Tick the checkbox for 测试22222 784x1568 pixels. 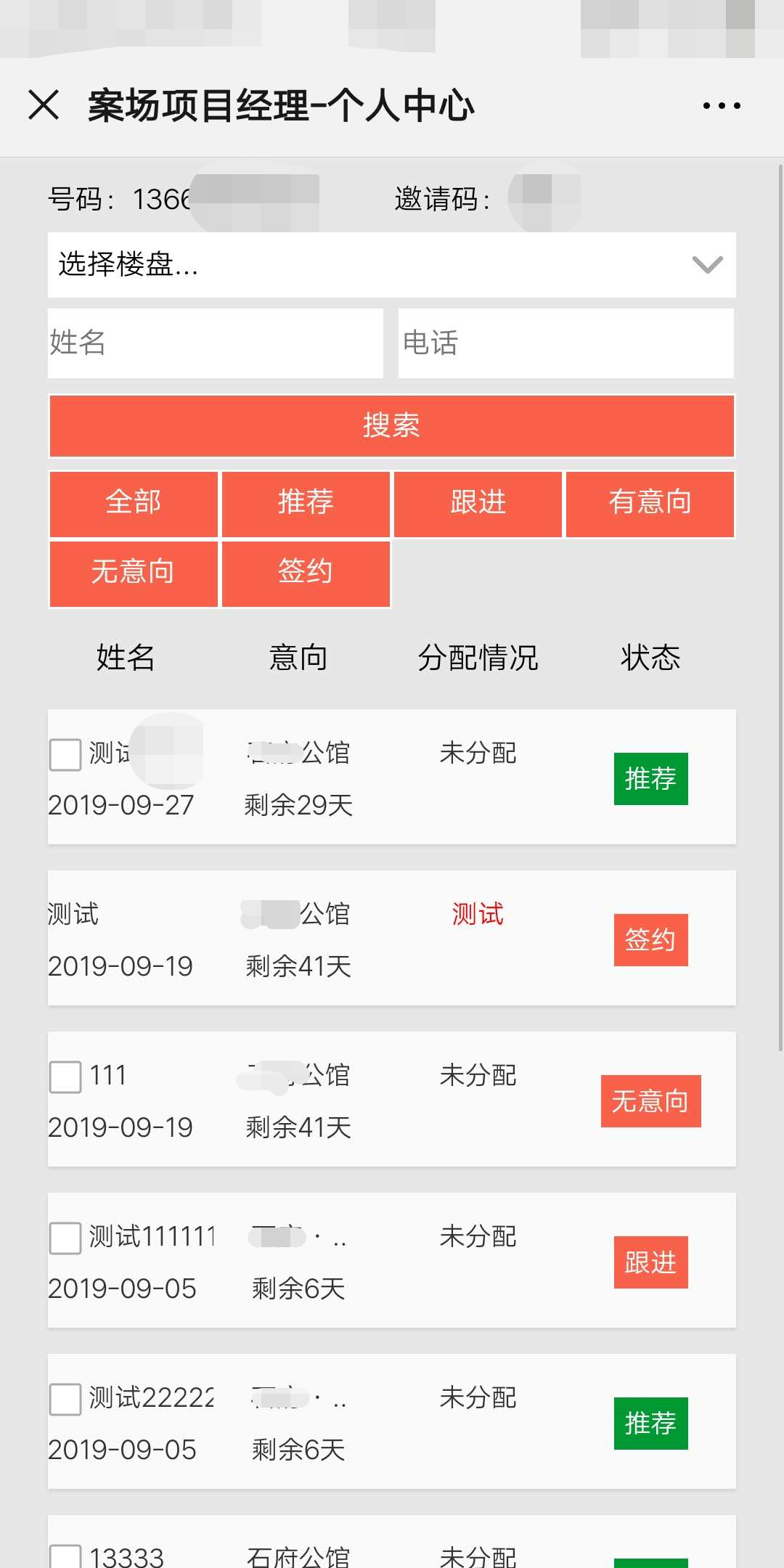pyautogui.click(x=65, y=1399)
